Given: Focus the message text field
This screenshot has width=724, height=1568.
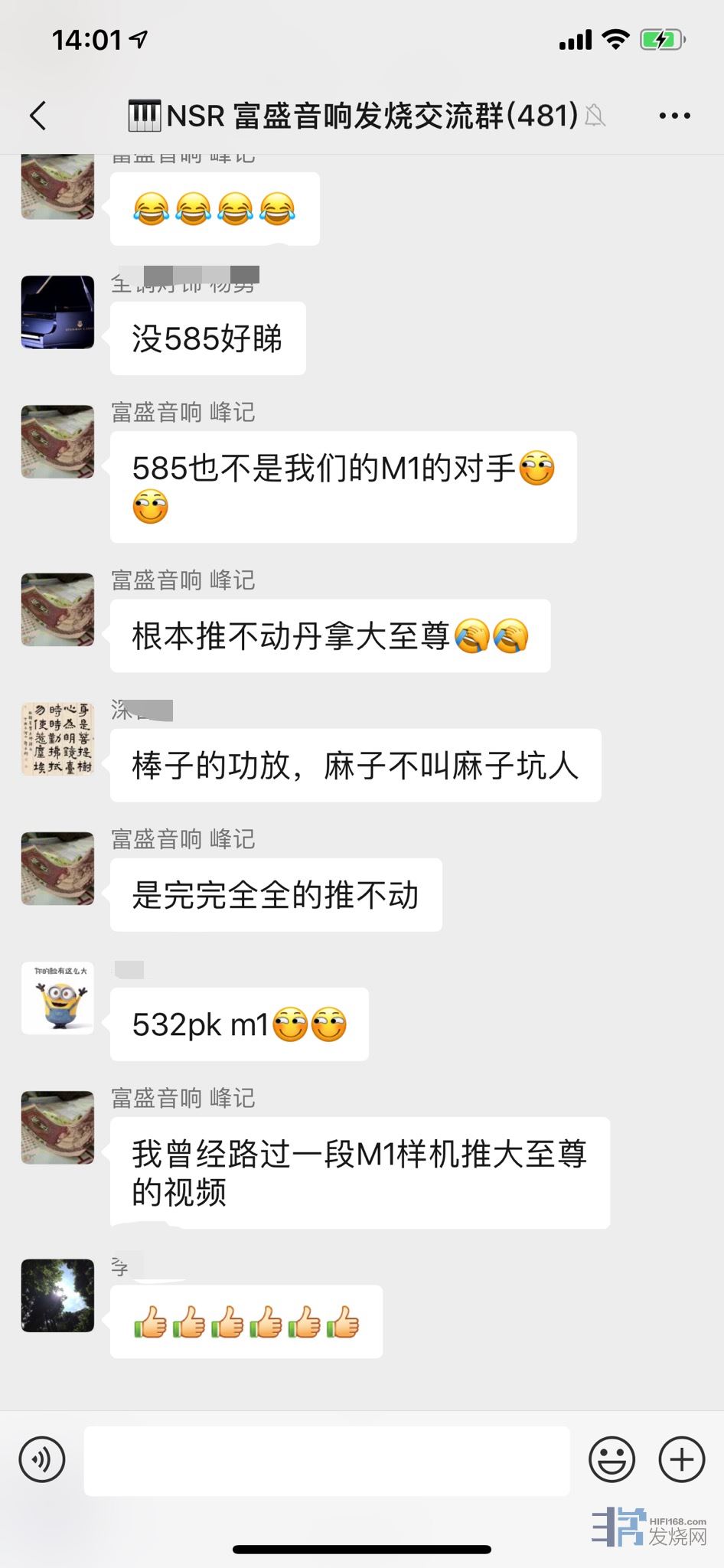Looking at the screenshot, I should point(327,1460).
